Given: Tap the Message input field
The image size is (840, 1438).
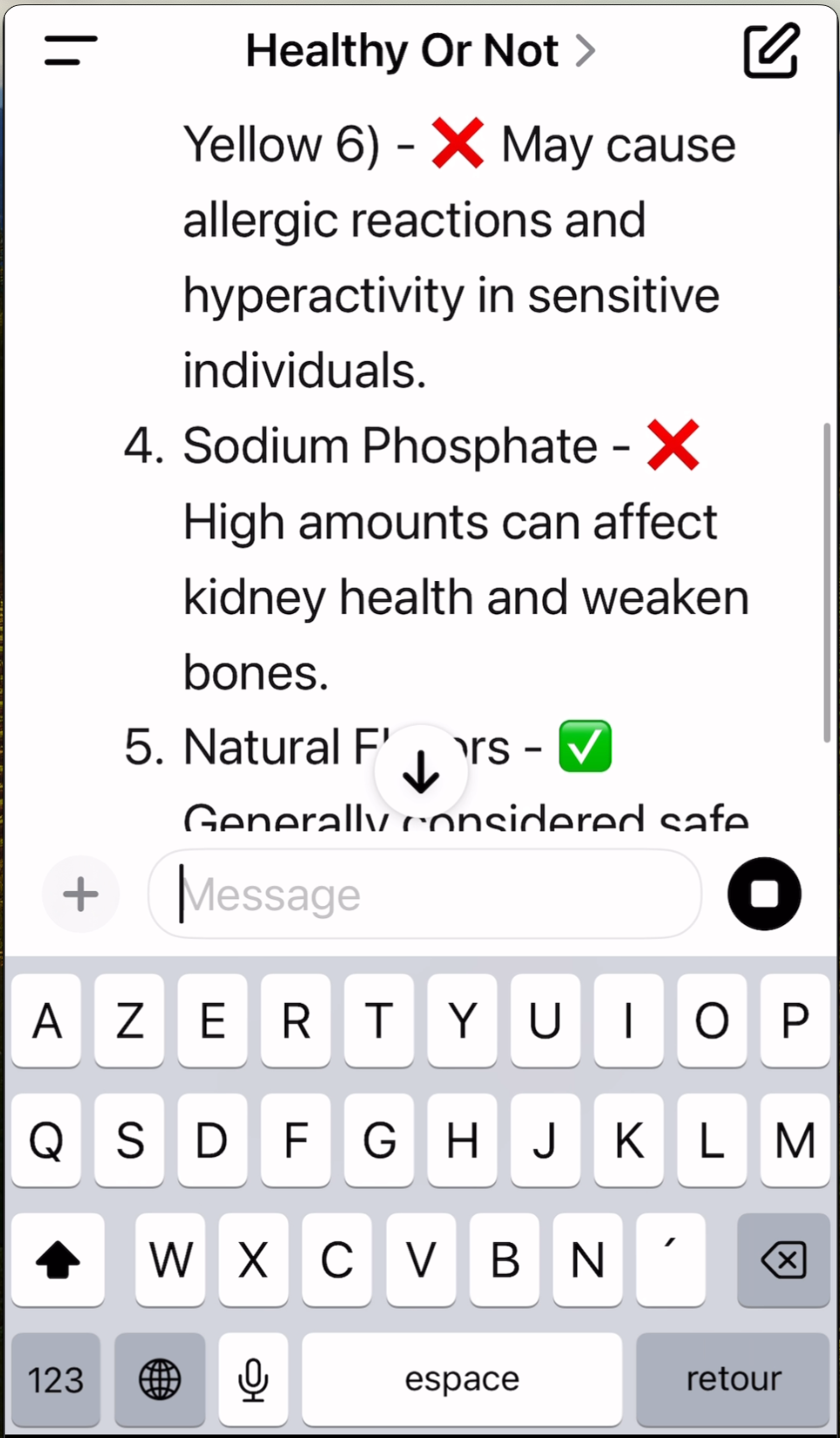Looking at the screenshot, I should (x=423, y=894).
